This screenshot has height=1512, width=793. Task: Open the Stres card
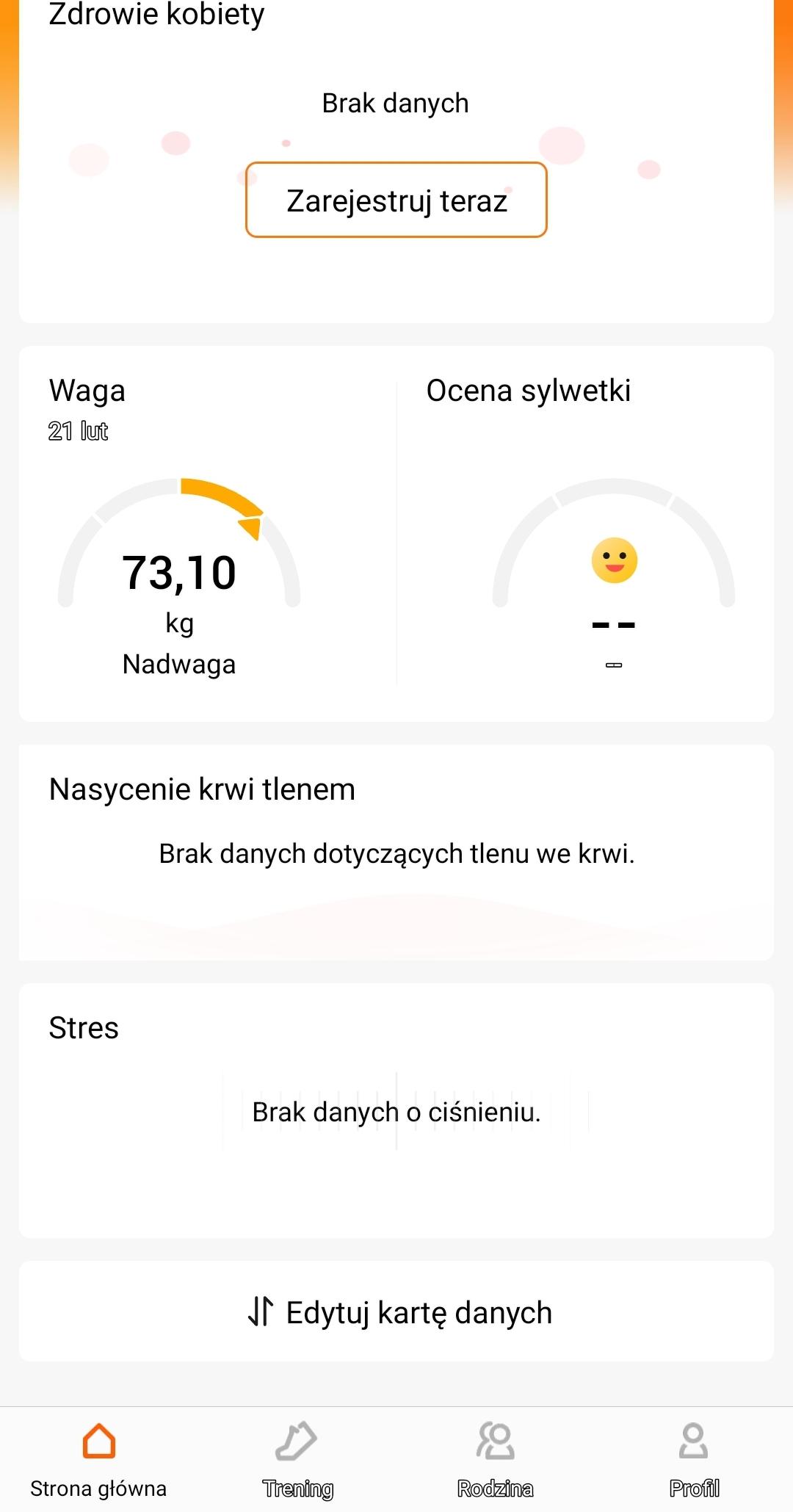[396, 1109]
